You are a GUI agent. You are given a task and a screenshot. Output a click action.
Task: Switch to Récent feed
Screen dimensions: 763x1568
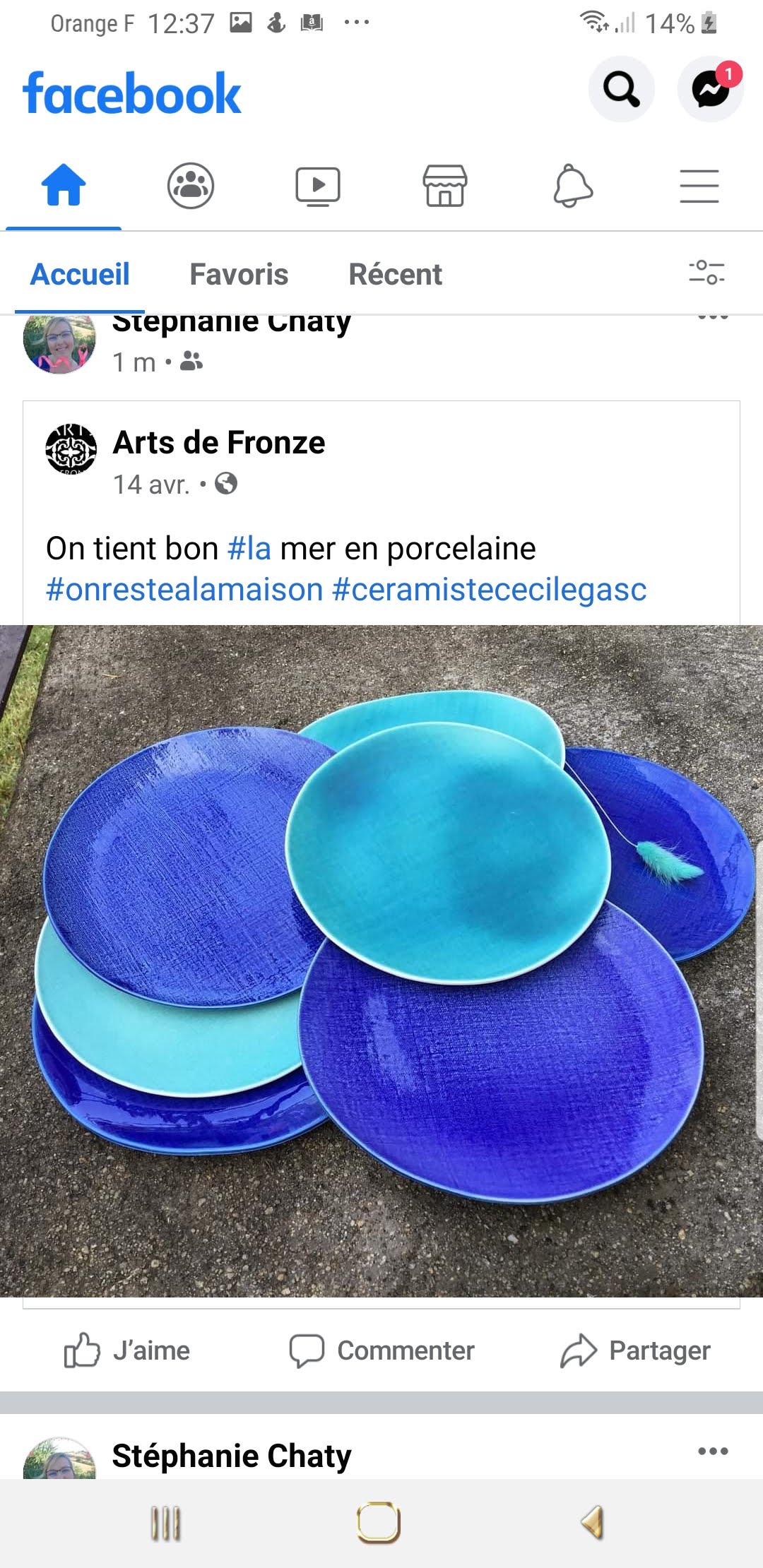tap(396, 274)
